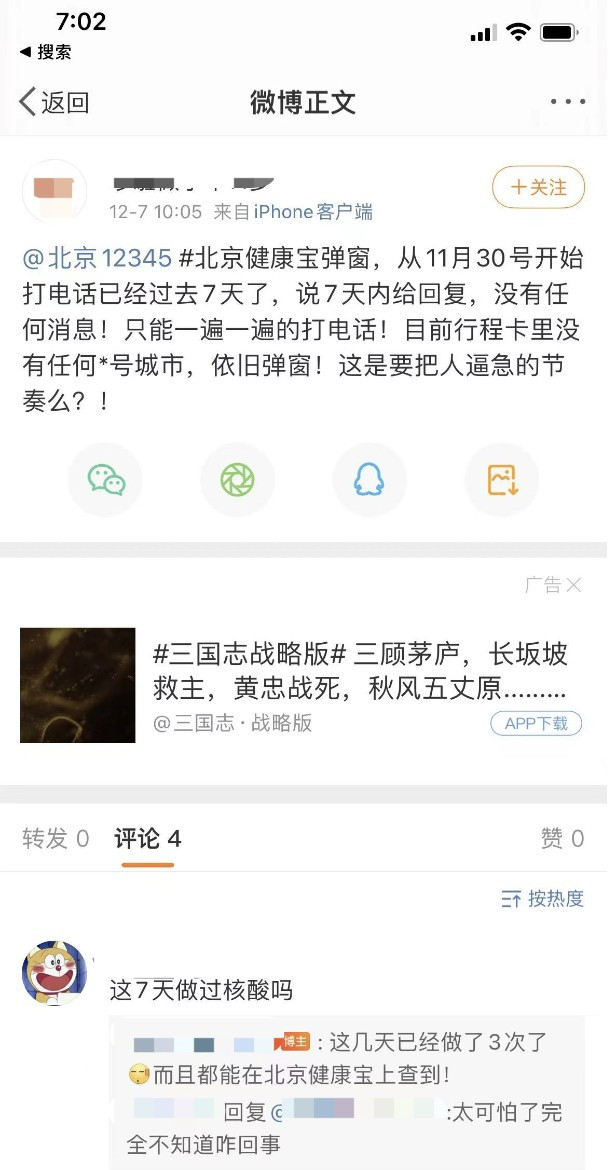614x1170 pixels.
Task: Follow the author with 关注 button
Action: pyautogui.click(x=538, y=187)
